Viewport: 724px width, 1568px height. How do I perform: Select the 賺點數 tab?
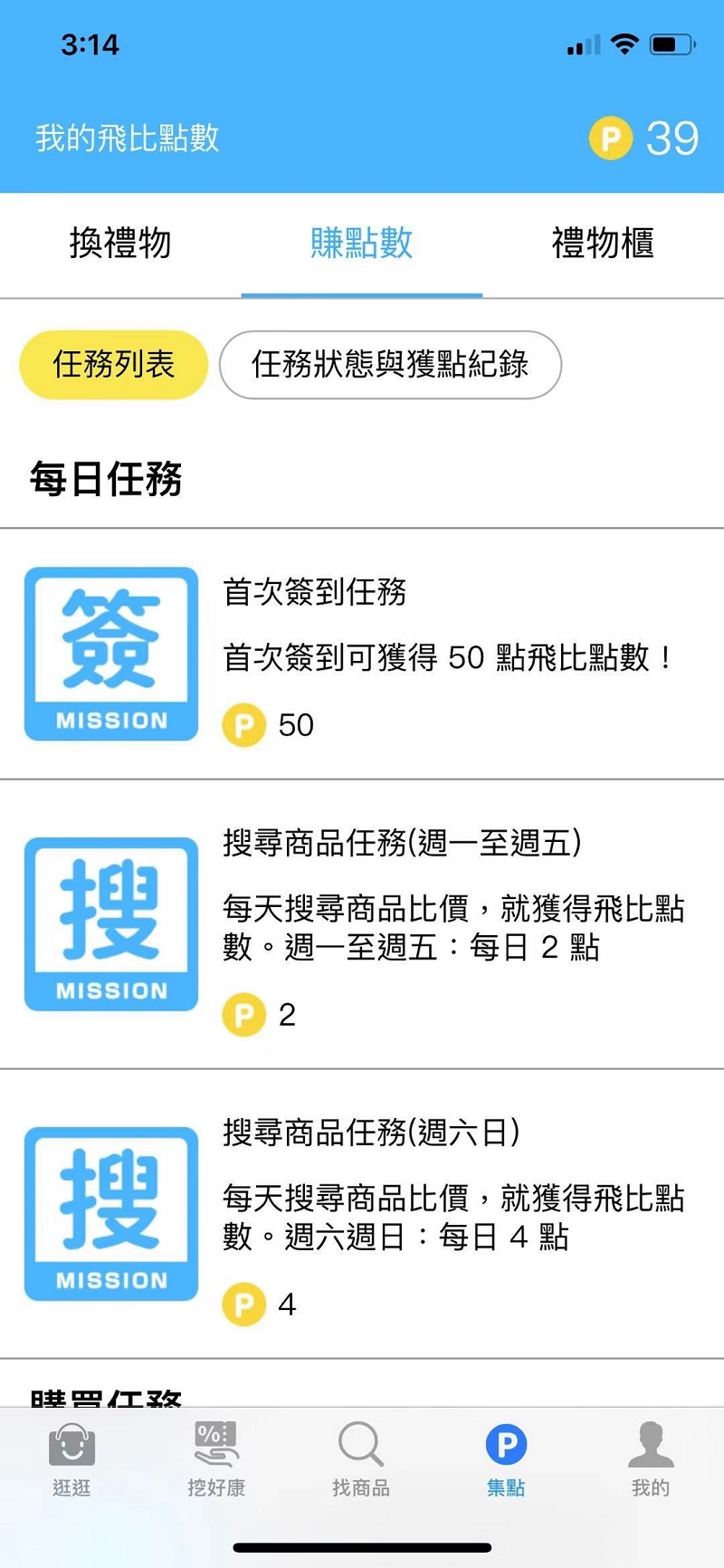click(x=362, y=244)
